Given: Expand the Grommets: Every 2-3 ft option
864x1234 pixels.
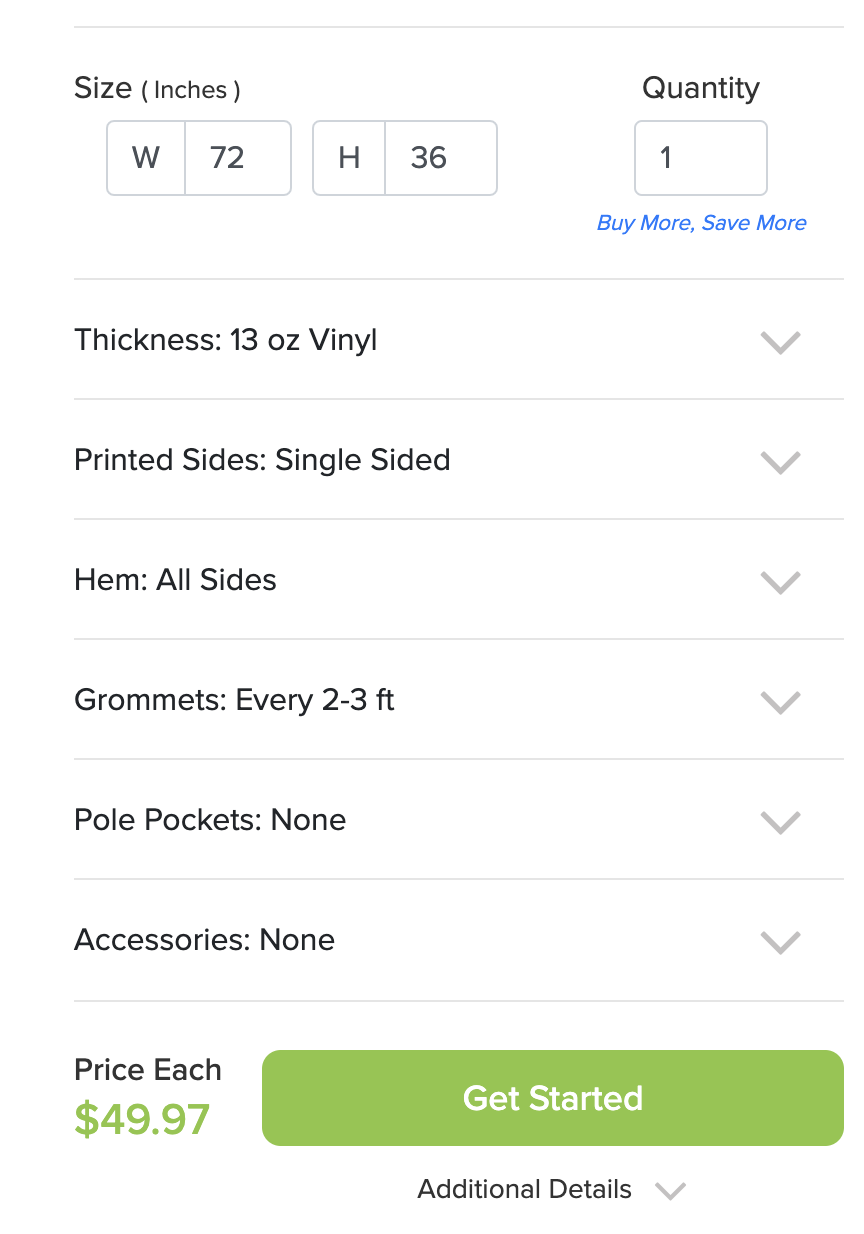Looking at the screenshot, I should [x=458, y=701].
